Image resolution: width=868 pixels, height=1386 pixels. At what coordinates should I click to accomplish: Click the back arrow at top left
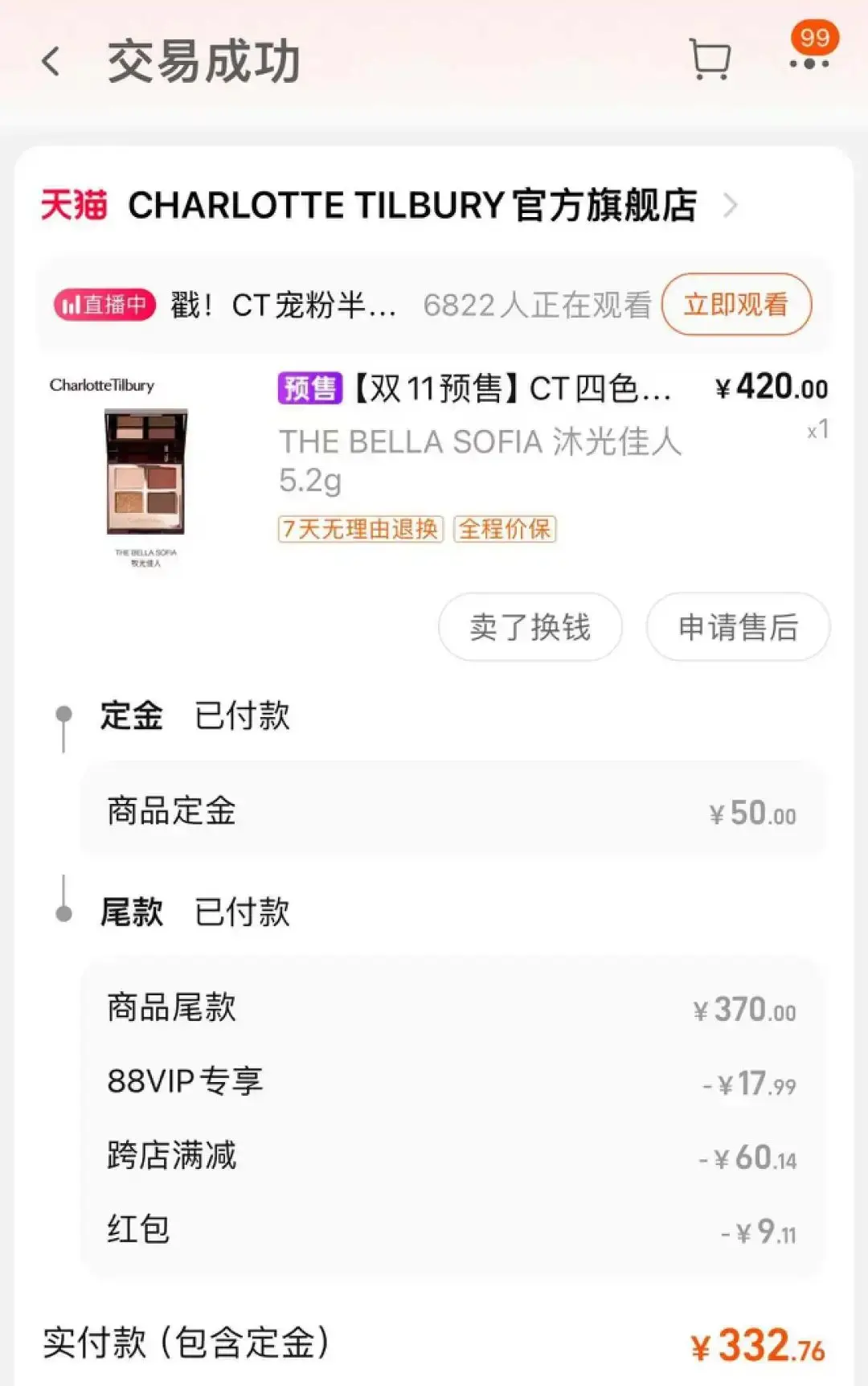click(51, 64)
